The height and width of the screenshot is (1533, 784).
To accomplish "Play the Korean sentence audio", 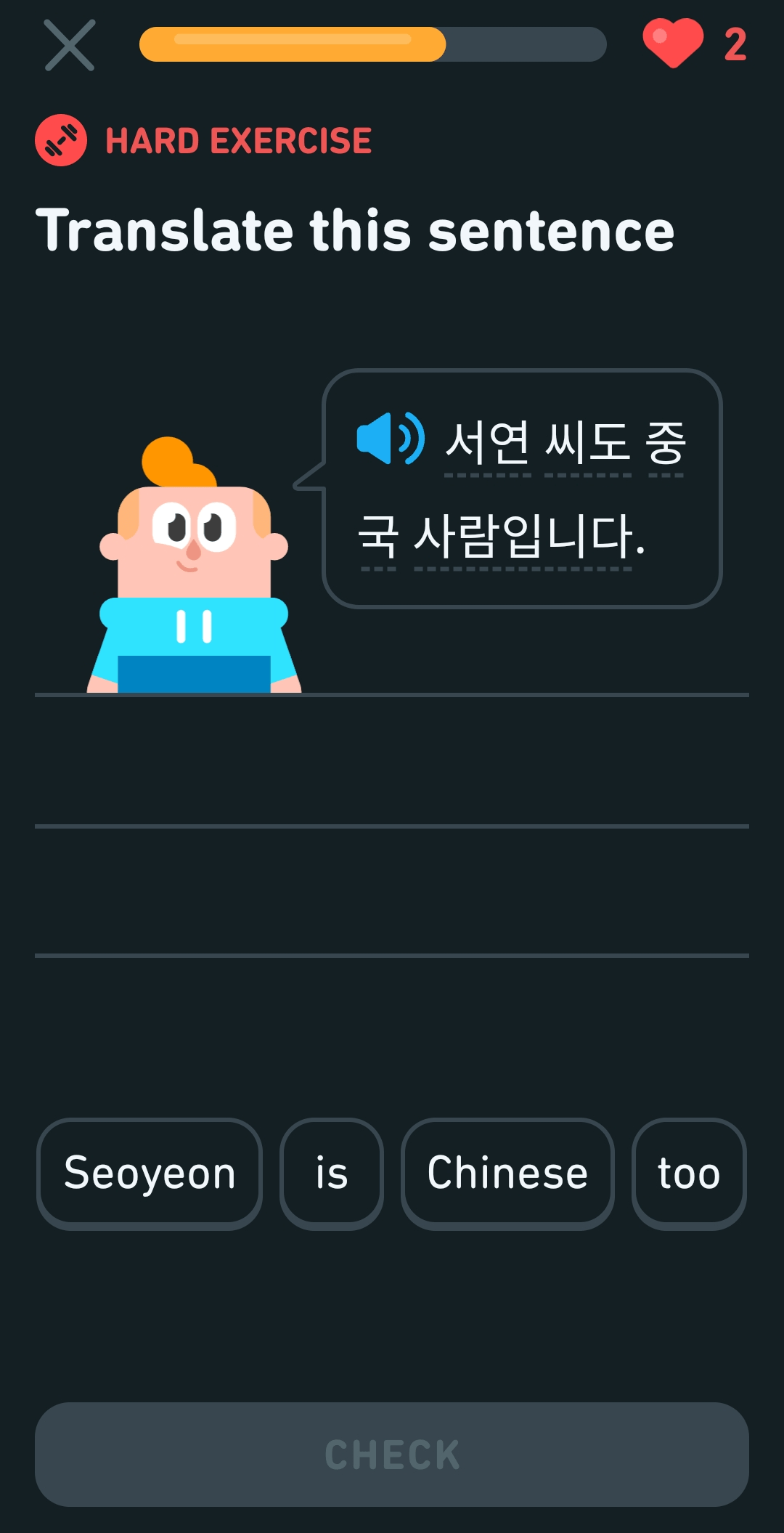I will [x=391, y=439].
